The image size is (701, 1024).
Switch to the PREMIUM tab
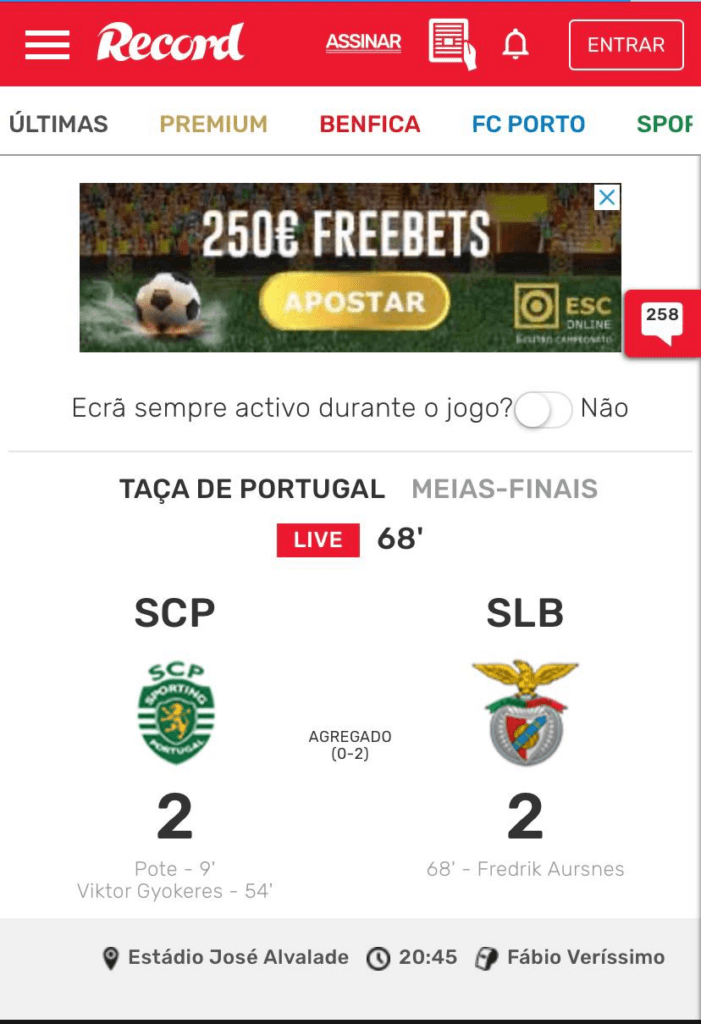click(214, 124)
